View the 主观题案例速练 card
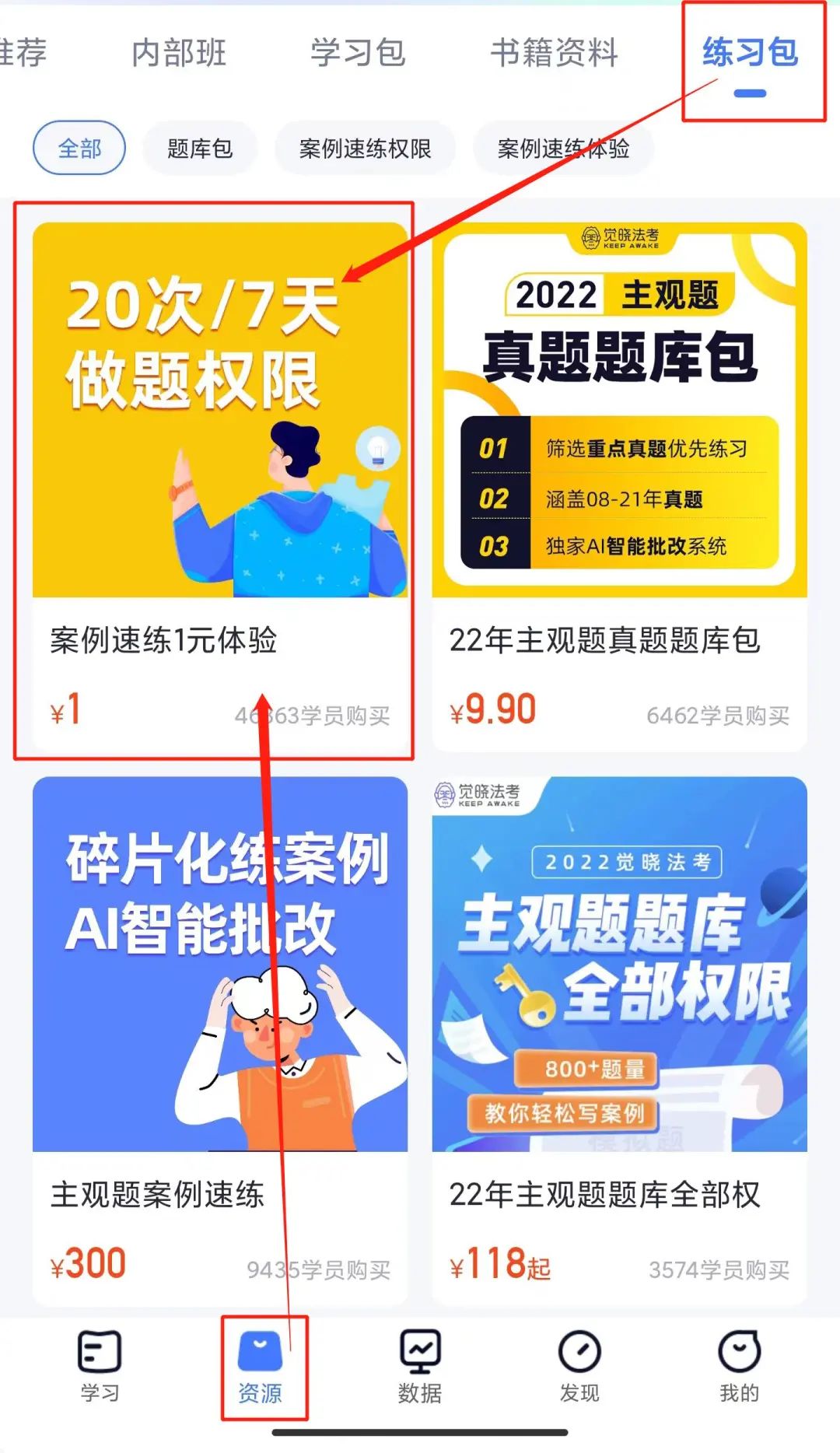The image size is (840, 1453). (x=219, y=1035)
